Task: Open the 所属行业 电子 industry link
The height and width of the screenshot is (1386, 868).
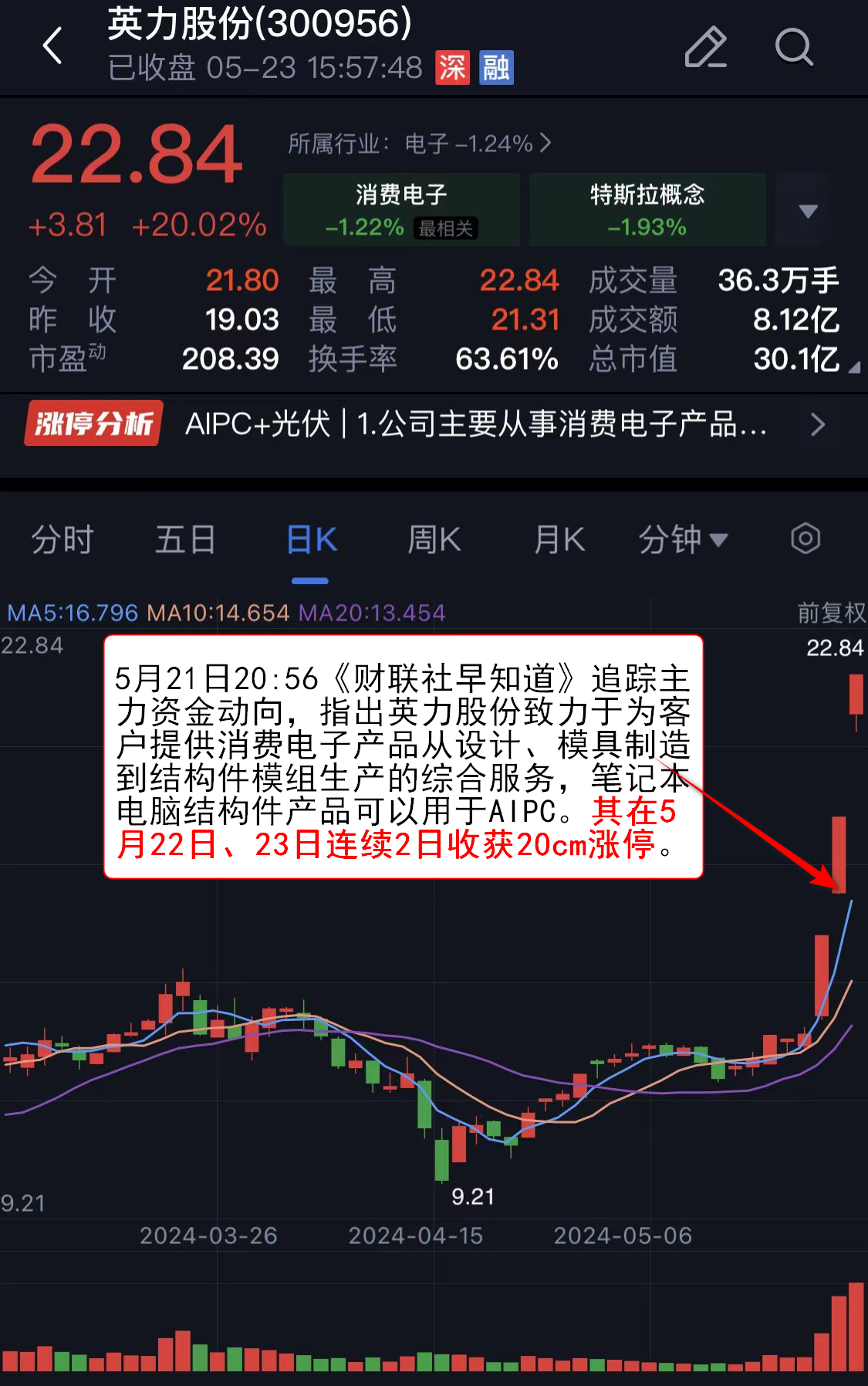Action: (x=419, y=144)
